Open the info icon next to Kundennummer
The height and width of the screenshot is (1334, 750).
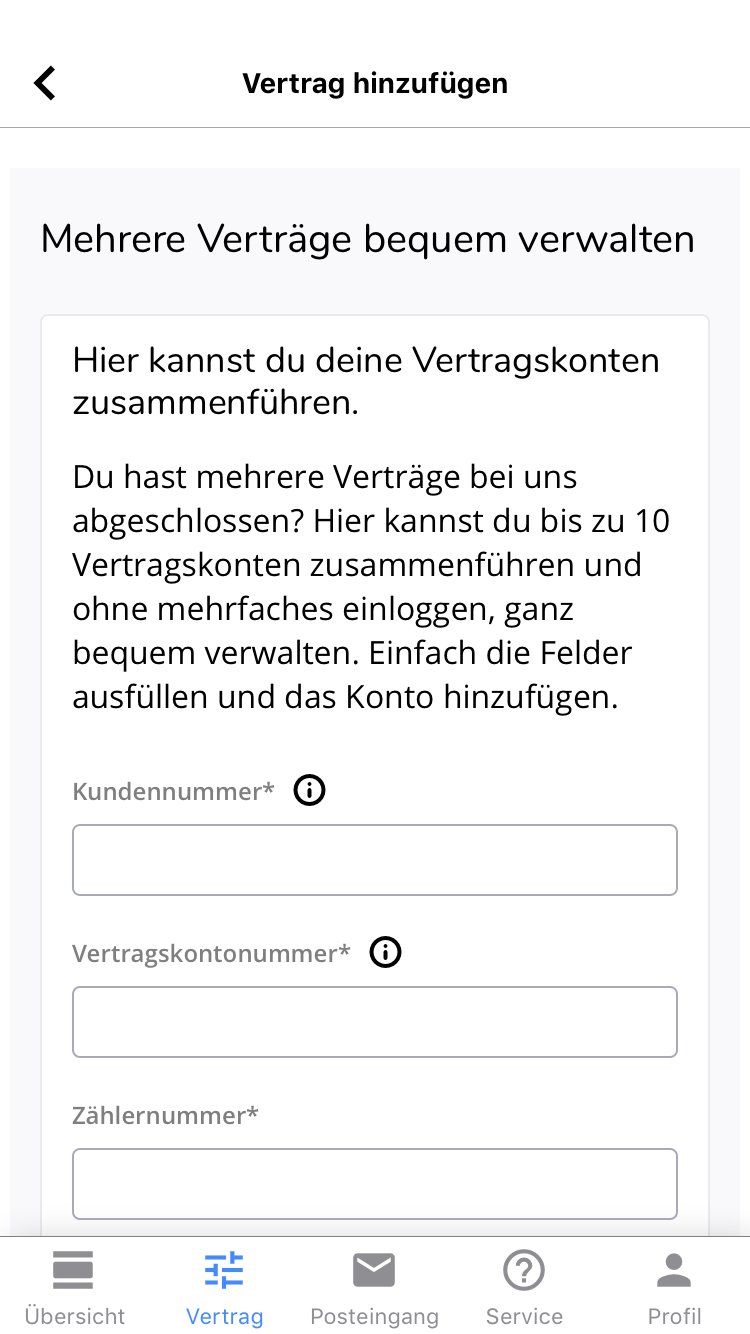point(310,791)
